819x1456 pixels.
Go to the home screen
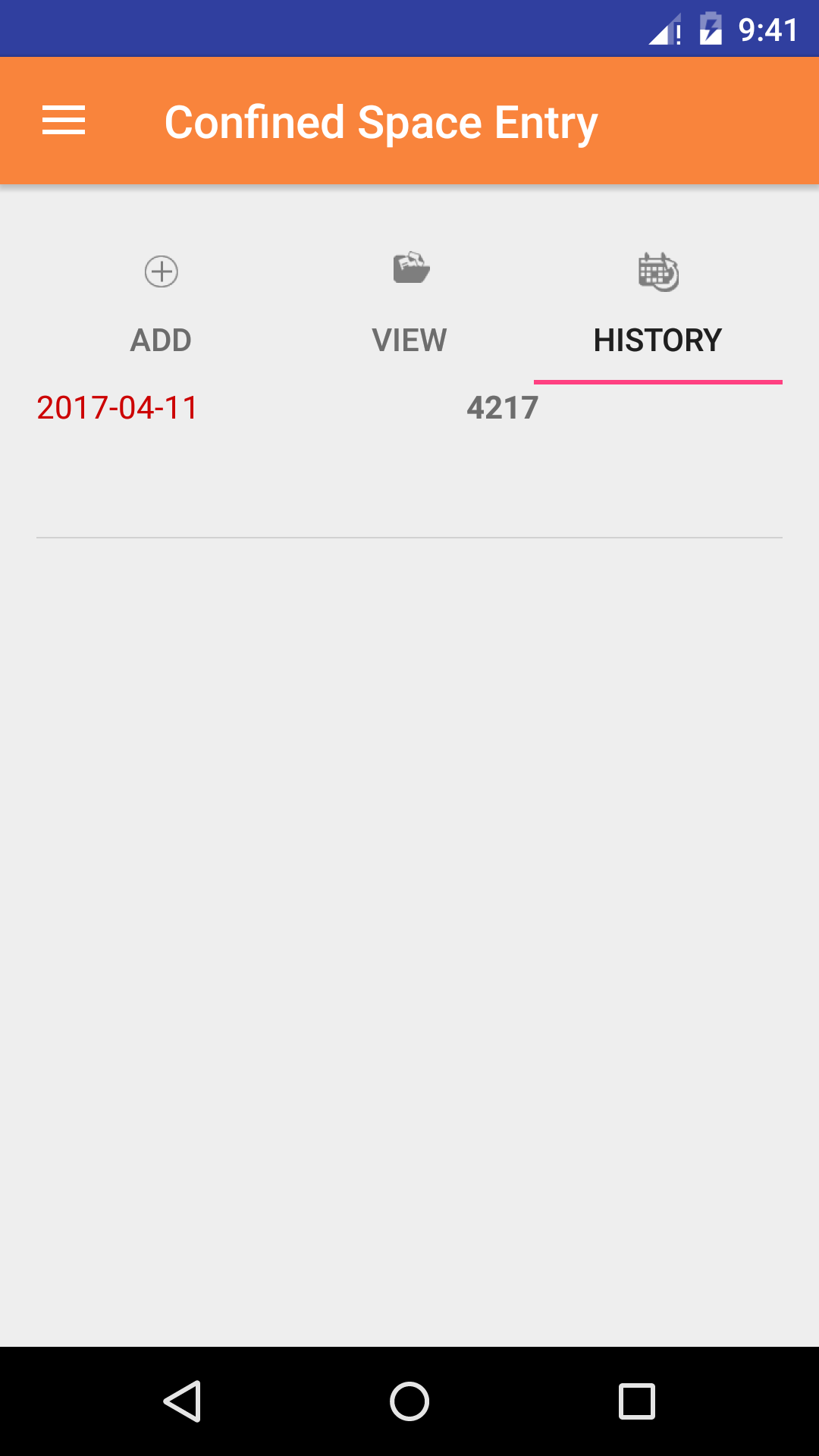(409, 1401)
